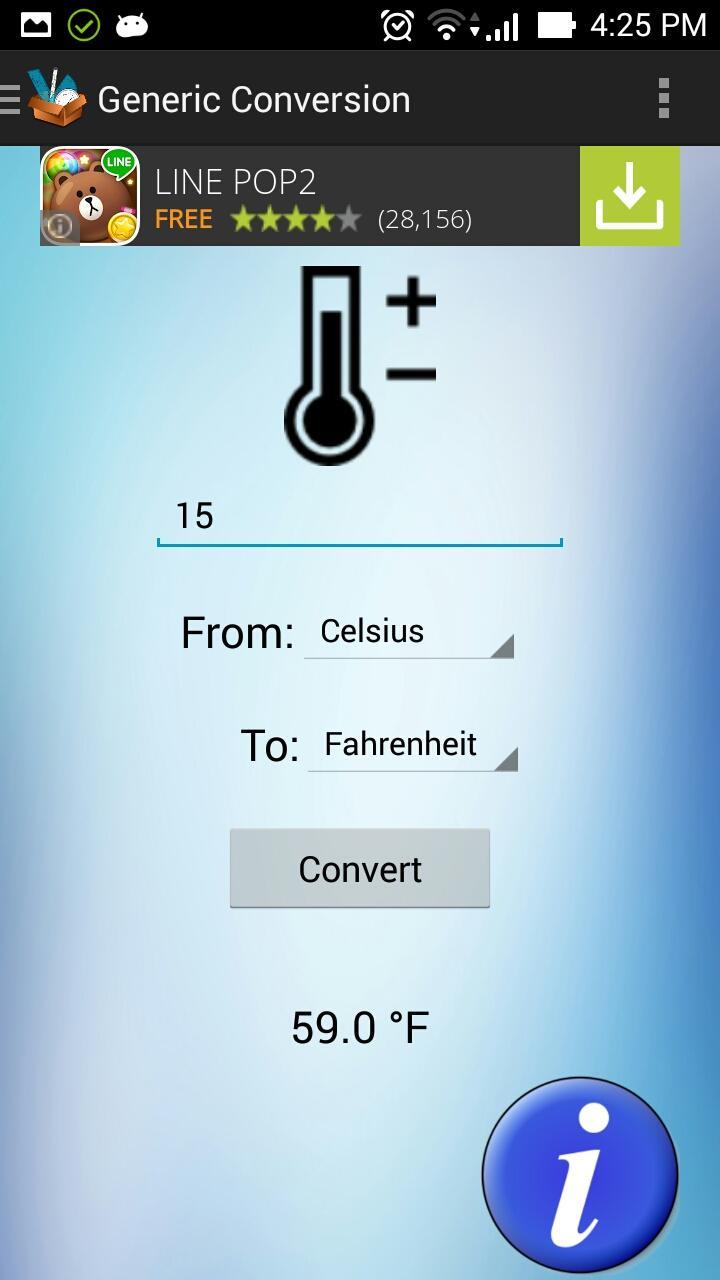Expand the From unit dropdown showing Celsius
The width and height of the screenshot is (720, 1280).
click(x=408, y=633)
